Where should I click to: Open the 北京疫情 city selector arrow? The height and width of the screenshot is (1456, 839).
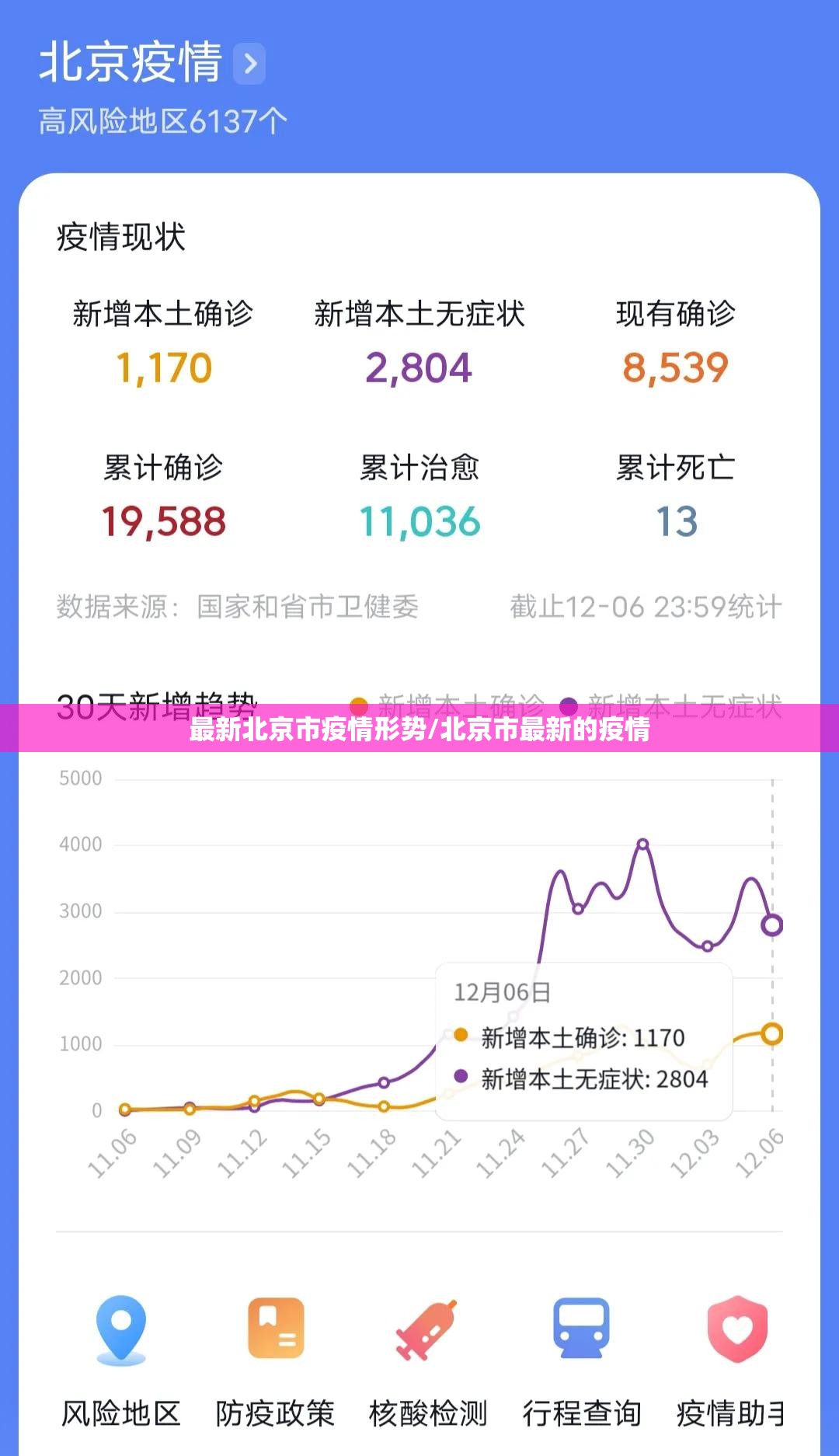pos(249,64)
